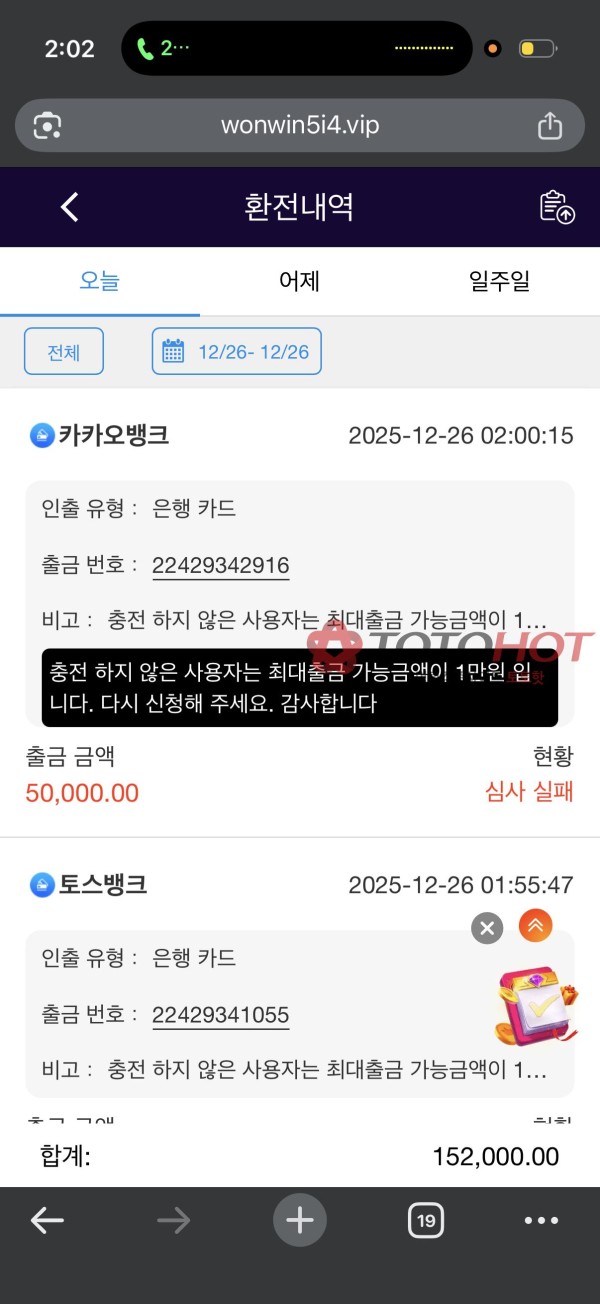
Task: Tap the orange scroll-to-top arrow button
Action: 536,926
